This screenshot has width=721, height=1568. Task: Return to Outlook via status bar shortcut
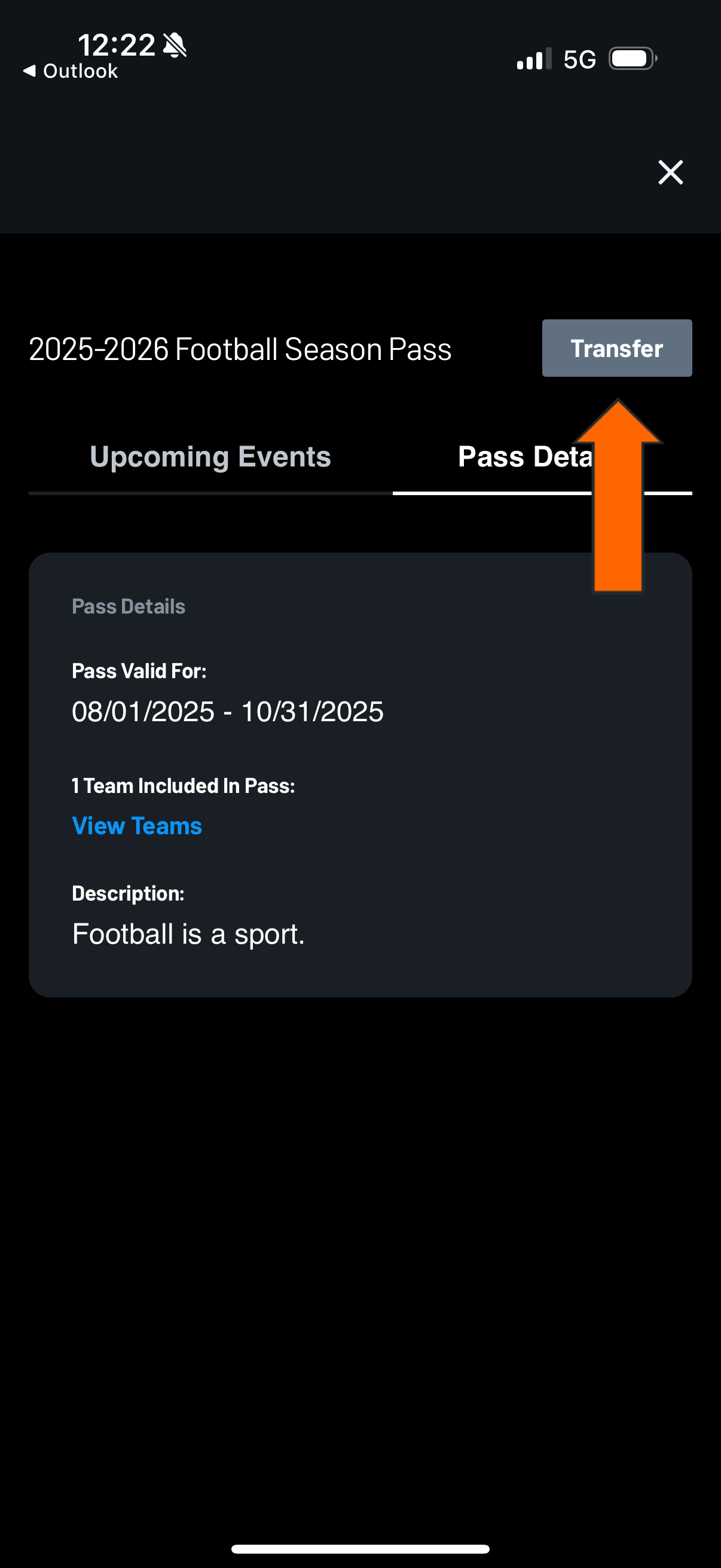[x=72, y=71]
